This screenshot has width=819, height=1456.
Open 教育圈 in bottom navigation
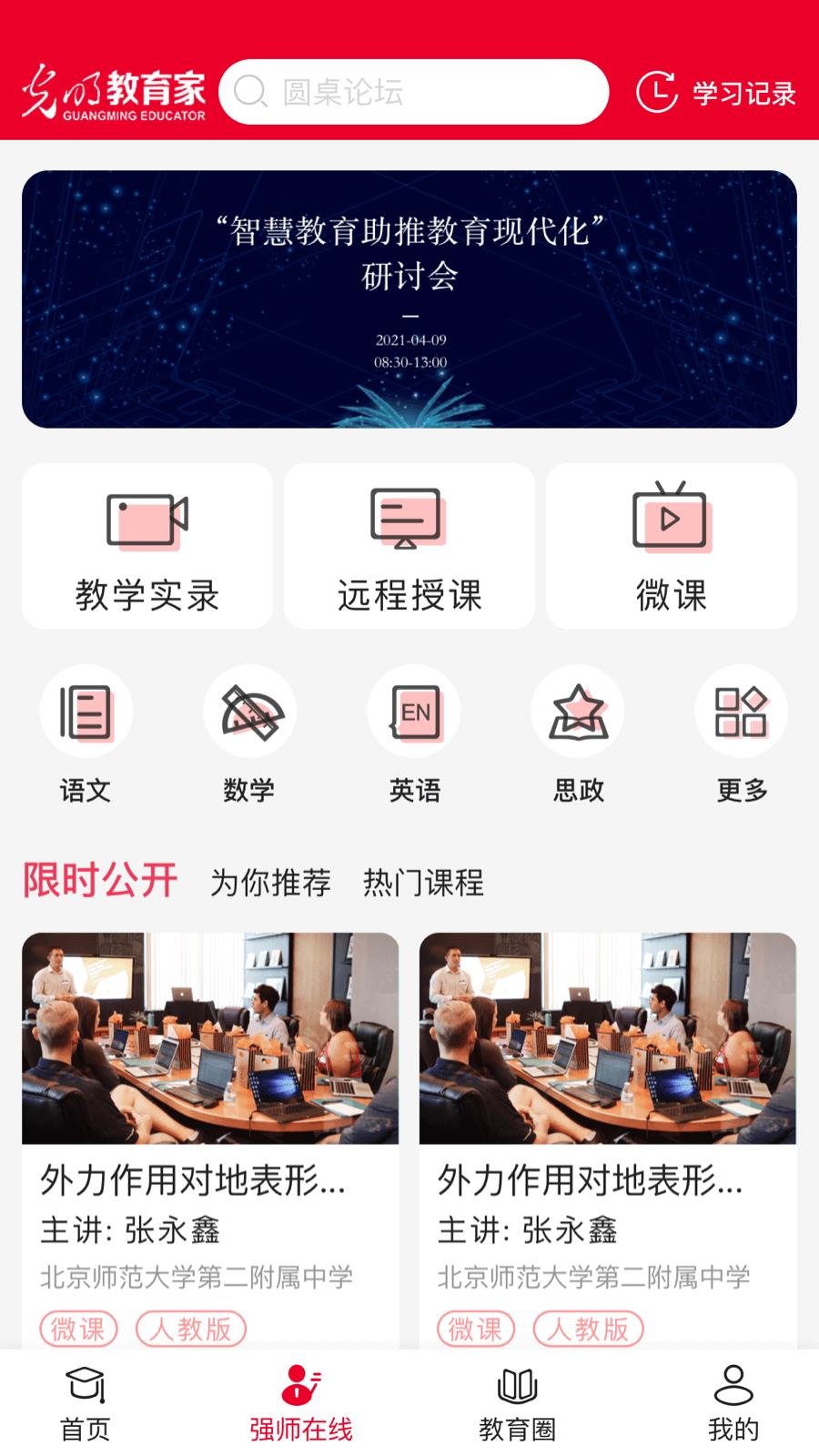[517, 1403]
